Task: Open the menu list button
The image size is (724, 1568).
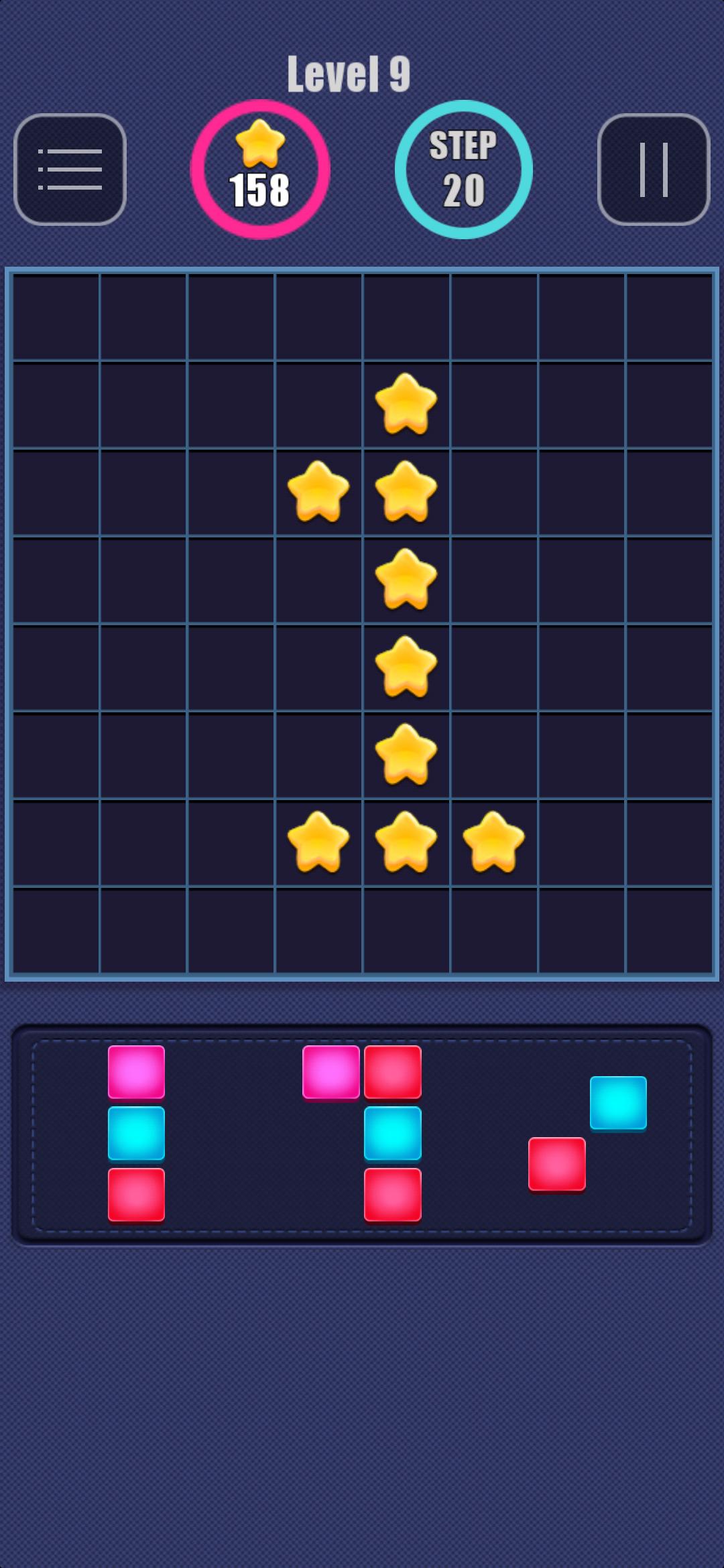Action: click(x=70, y=170)
